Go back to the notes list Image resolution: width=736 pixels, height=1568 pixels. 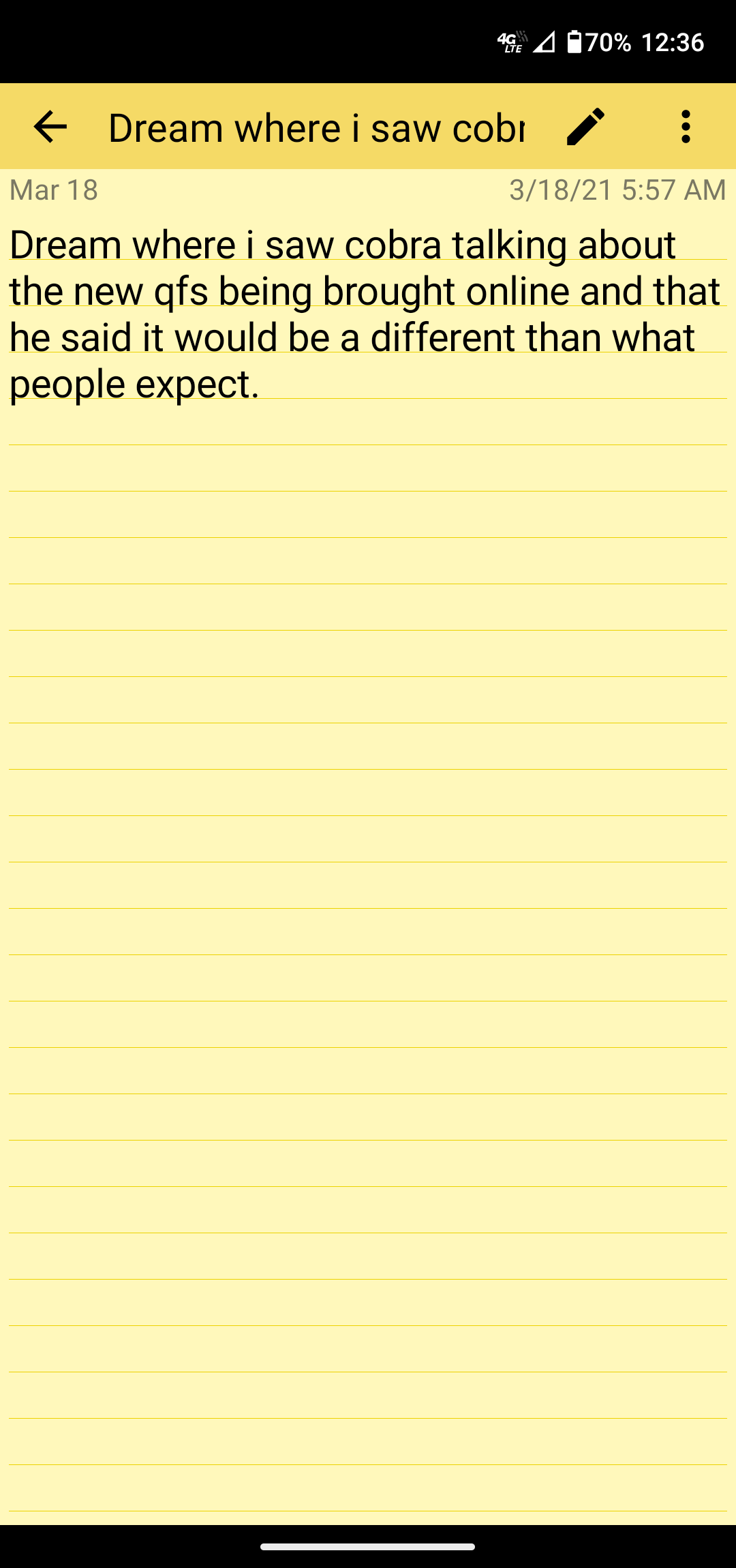click(x=50, y=127)
